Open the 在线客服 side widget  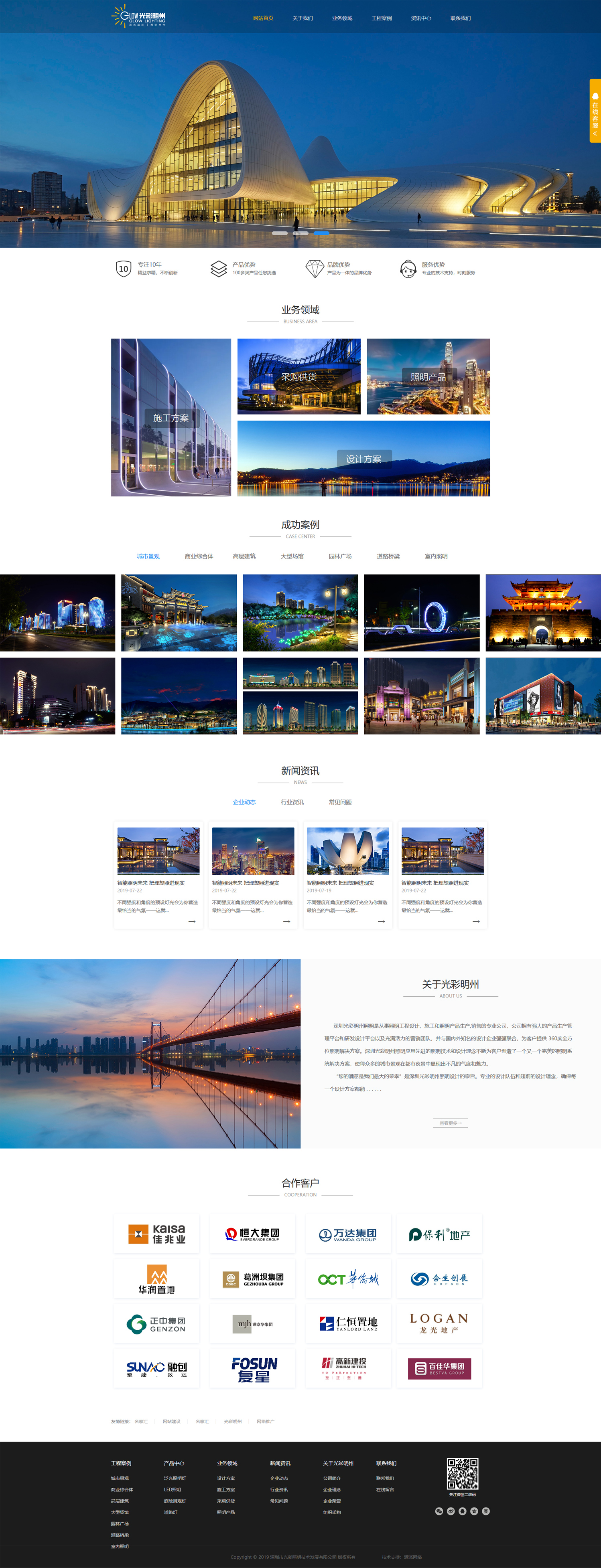(595, 111)
